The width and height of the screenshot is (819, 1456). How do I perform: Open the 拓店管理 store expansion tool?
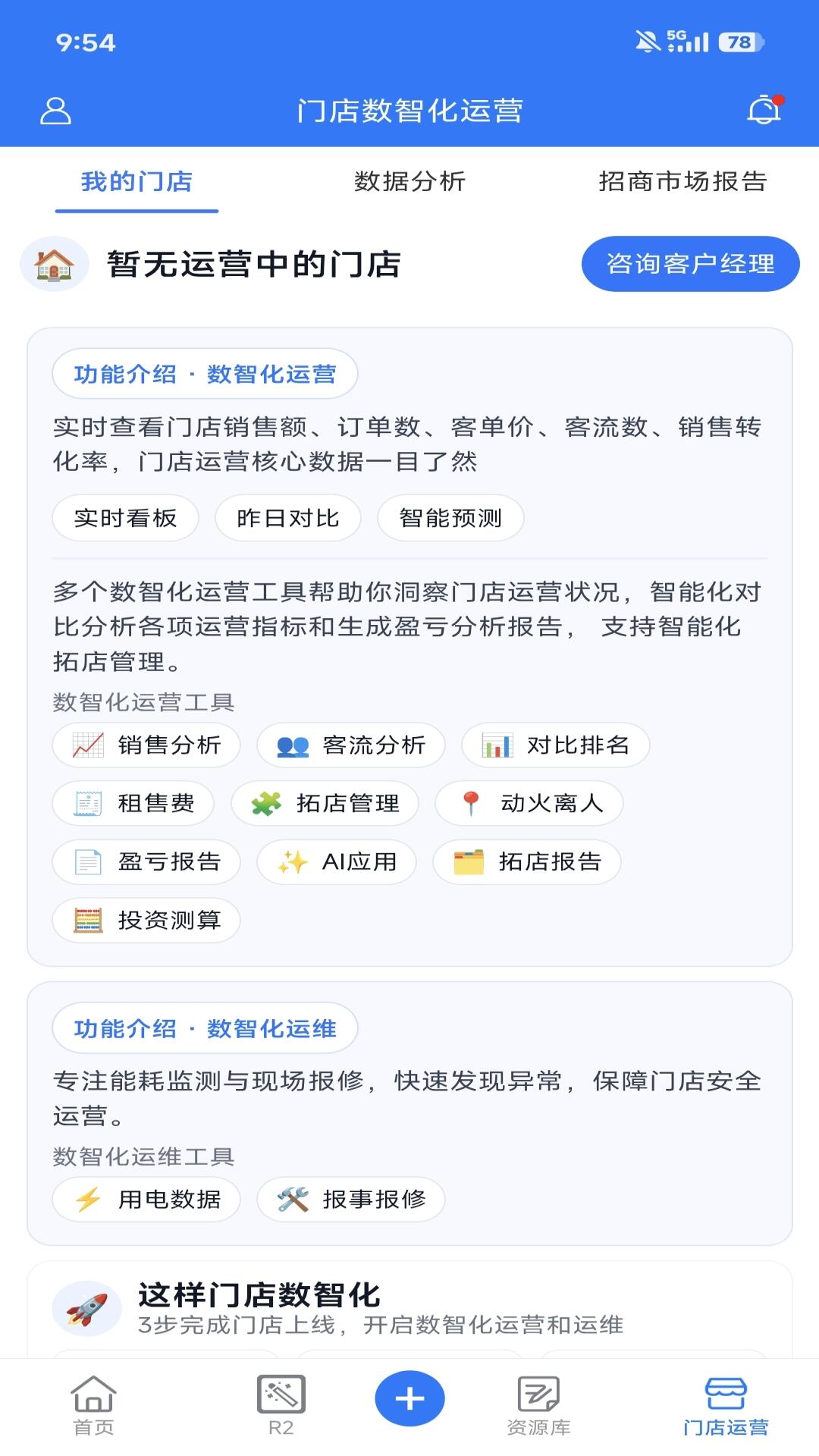click(x=329, y=804)
